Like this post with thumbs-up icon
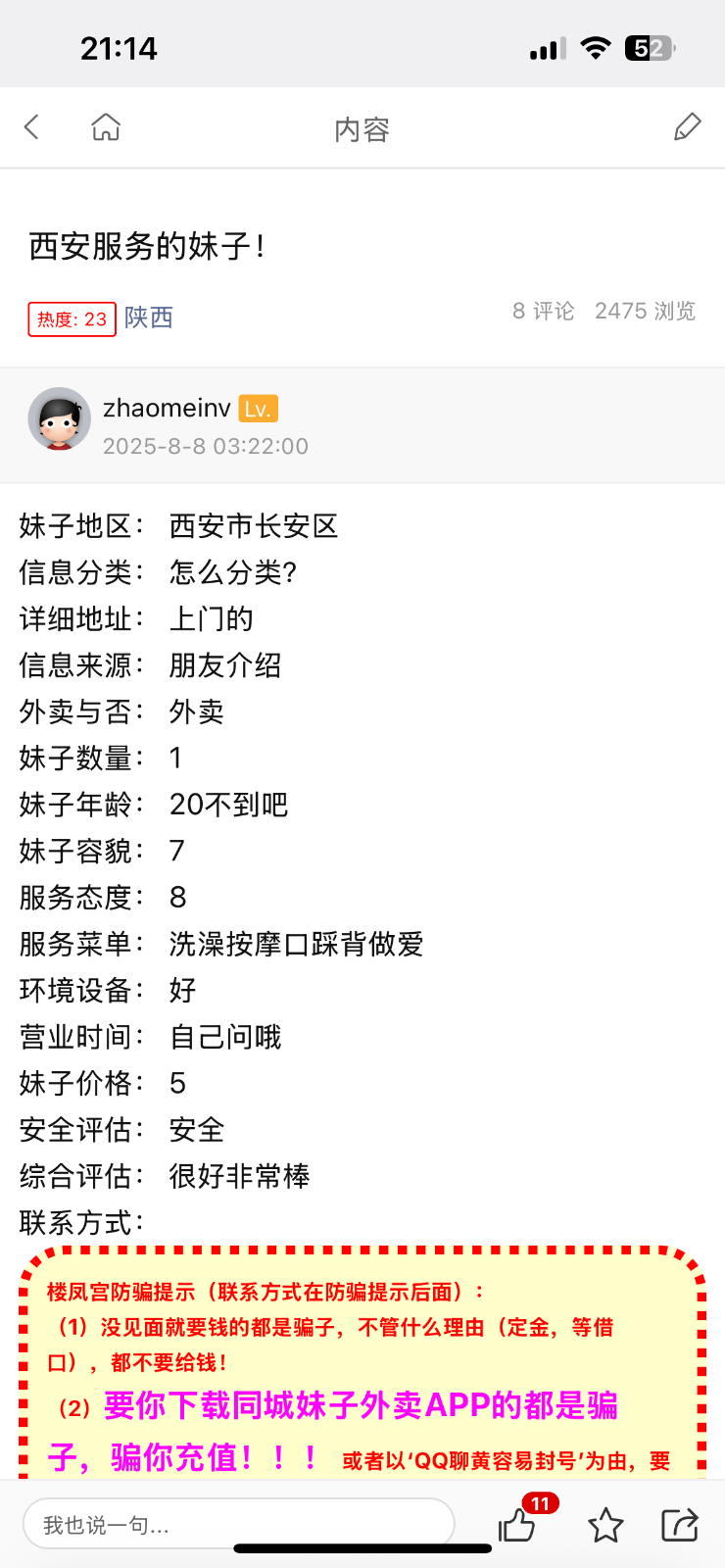 coord(517,1525)
